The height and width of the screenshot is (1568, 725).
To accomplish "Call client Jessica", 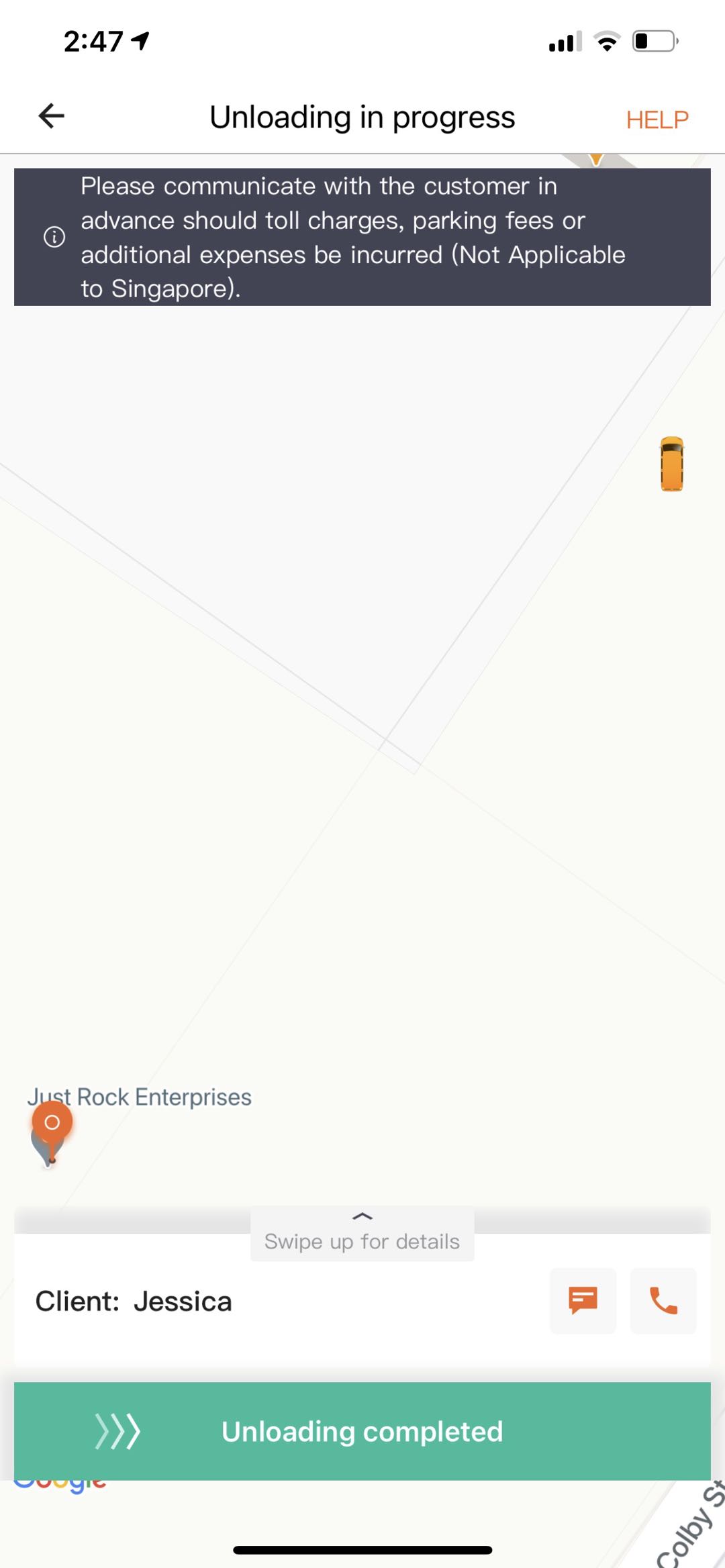I will pyautogui.click(x=663, y=1300).
